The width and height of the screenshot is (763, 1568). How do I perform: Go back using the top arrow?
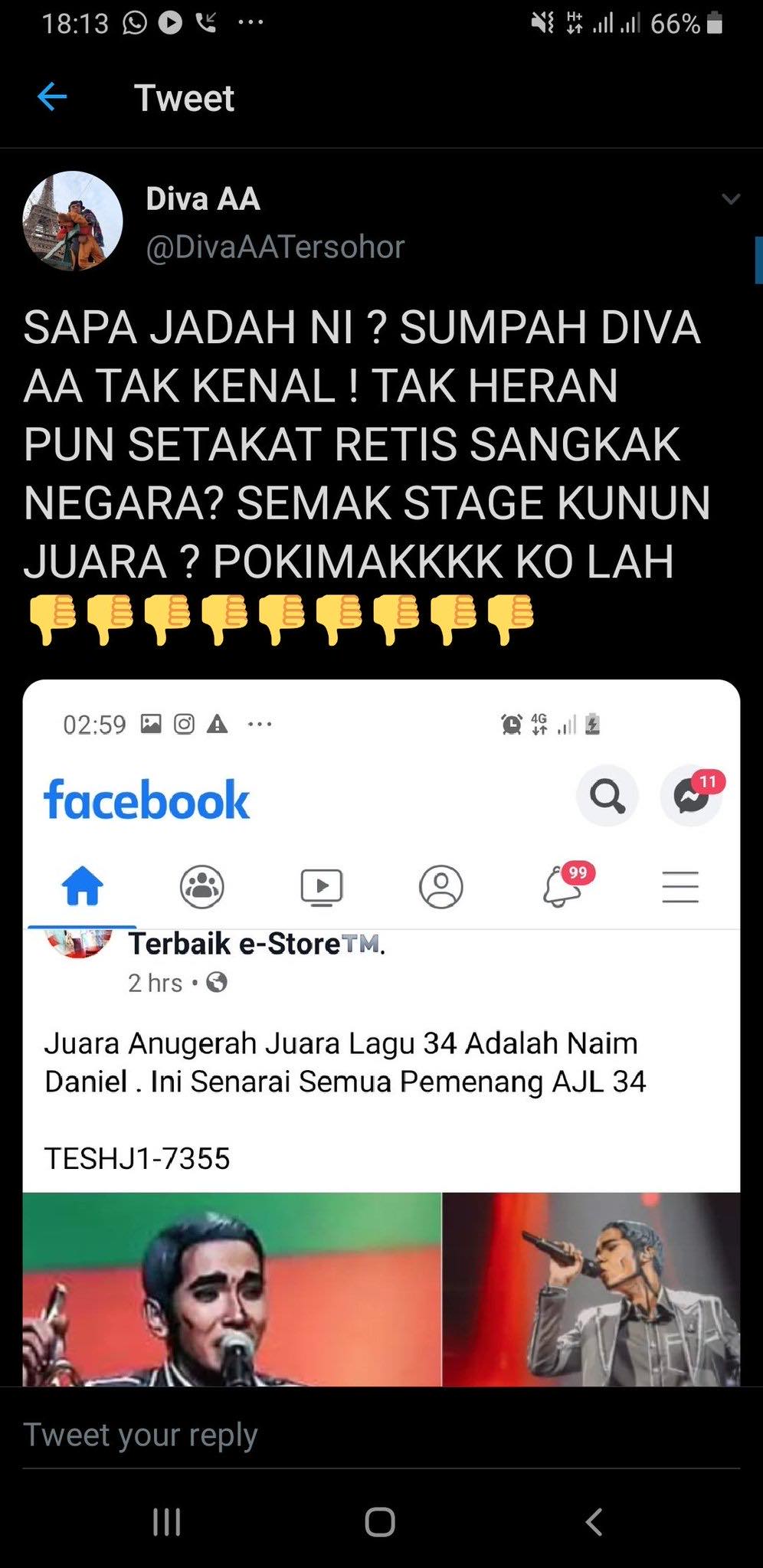[52, 97]
